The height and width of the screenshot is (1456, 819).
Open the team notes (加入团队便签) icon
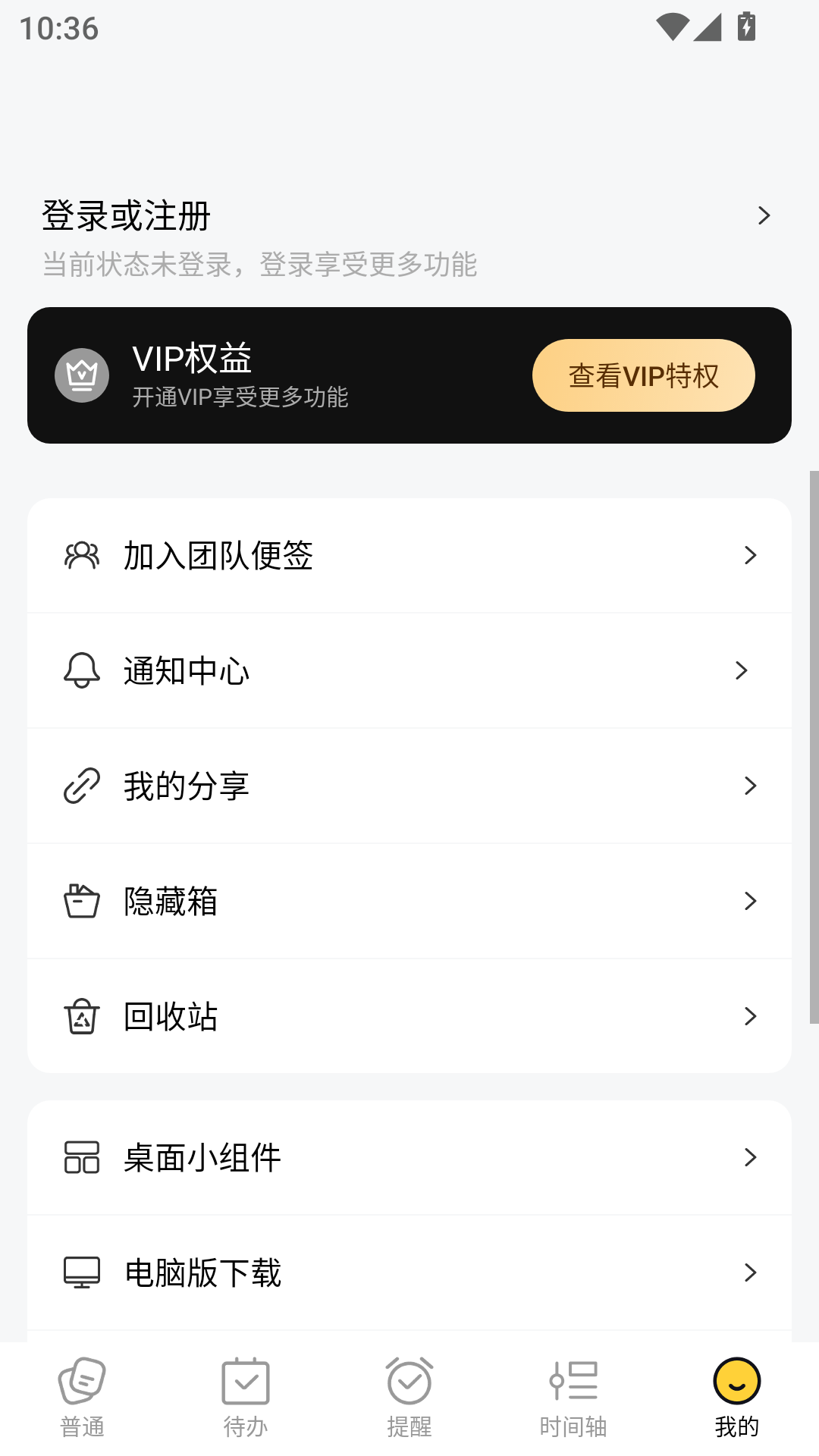[x=82, y=555]
